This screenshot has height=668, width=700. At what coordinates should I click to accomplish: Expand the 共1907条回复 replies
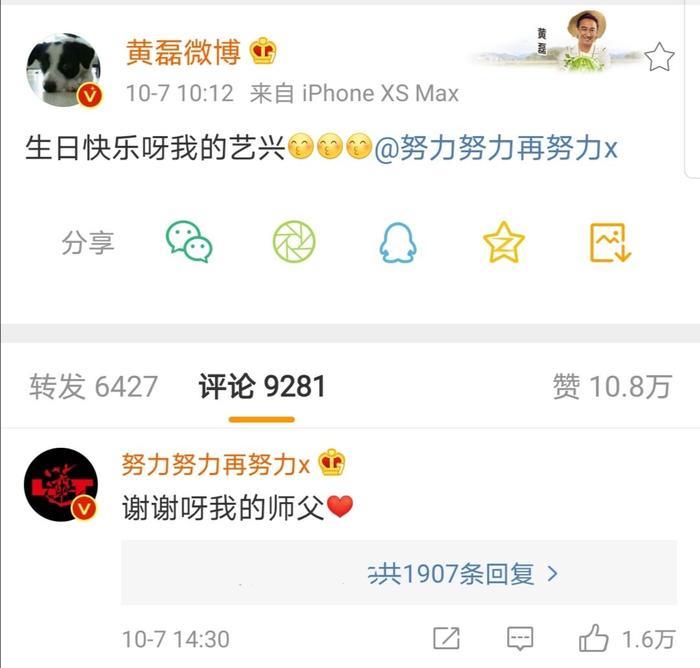pyautogui.click(x=461, y=574)
